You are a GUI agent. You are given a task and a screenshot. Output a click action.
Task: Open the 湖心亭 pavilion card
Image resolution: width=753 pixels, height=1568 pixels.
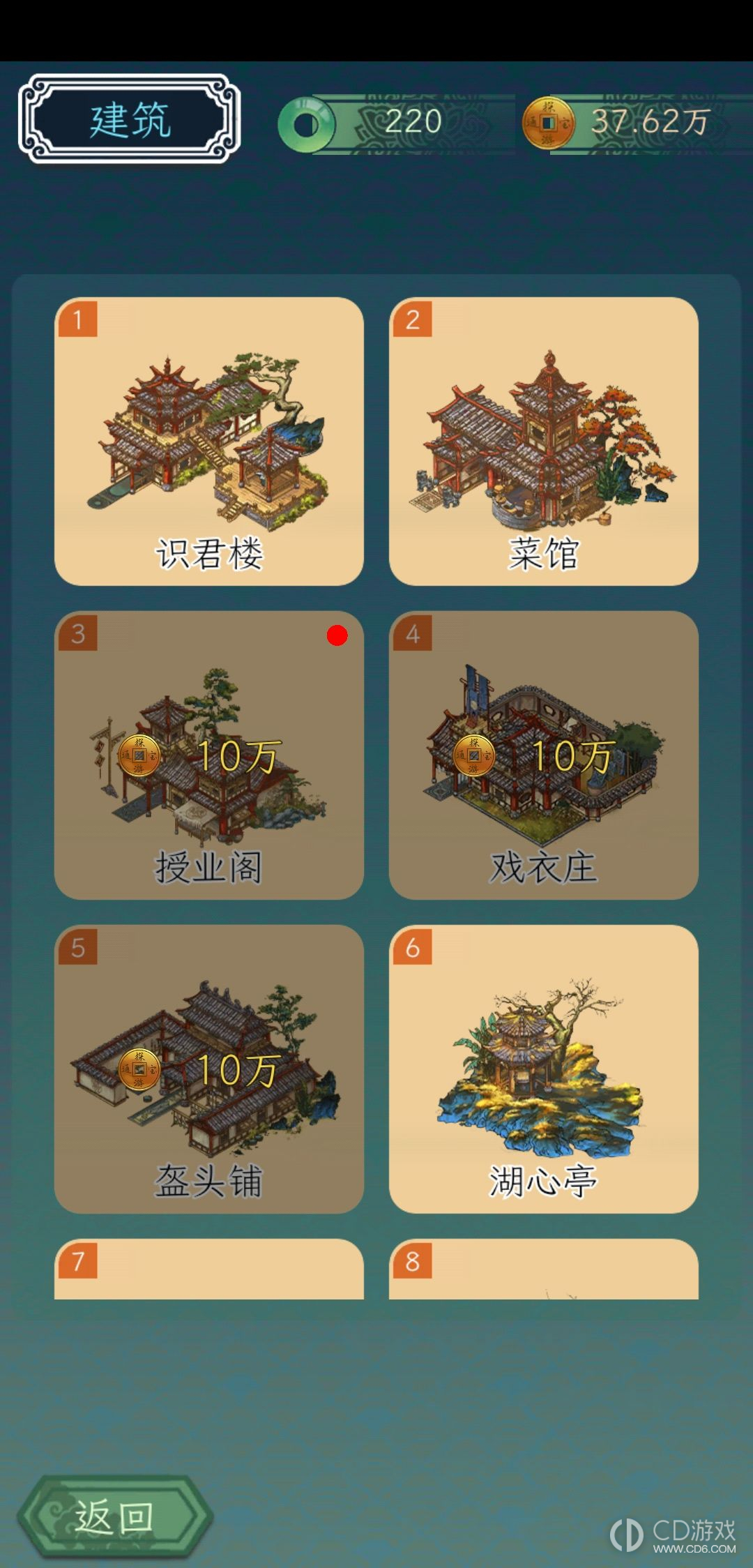[543, 1069]
